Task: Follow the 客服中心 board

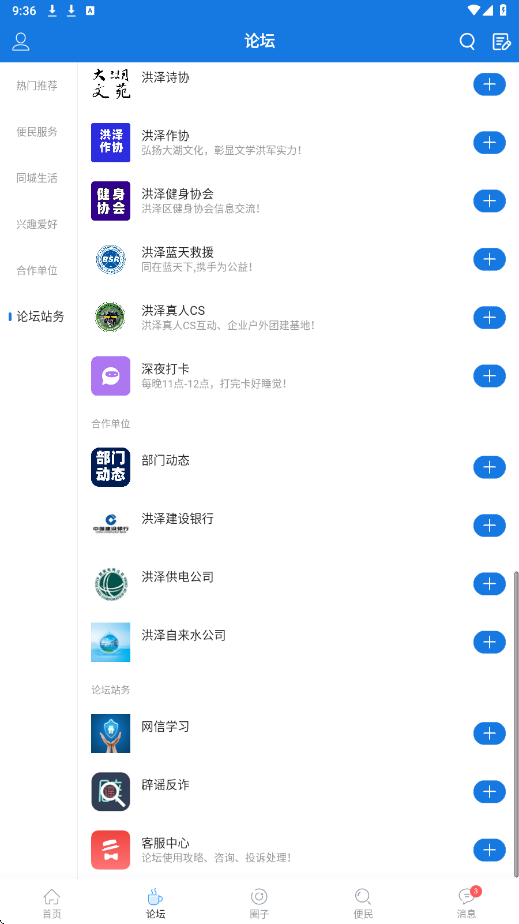Action: (490, 850)
